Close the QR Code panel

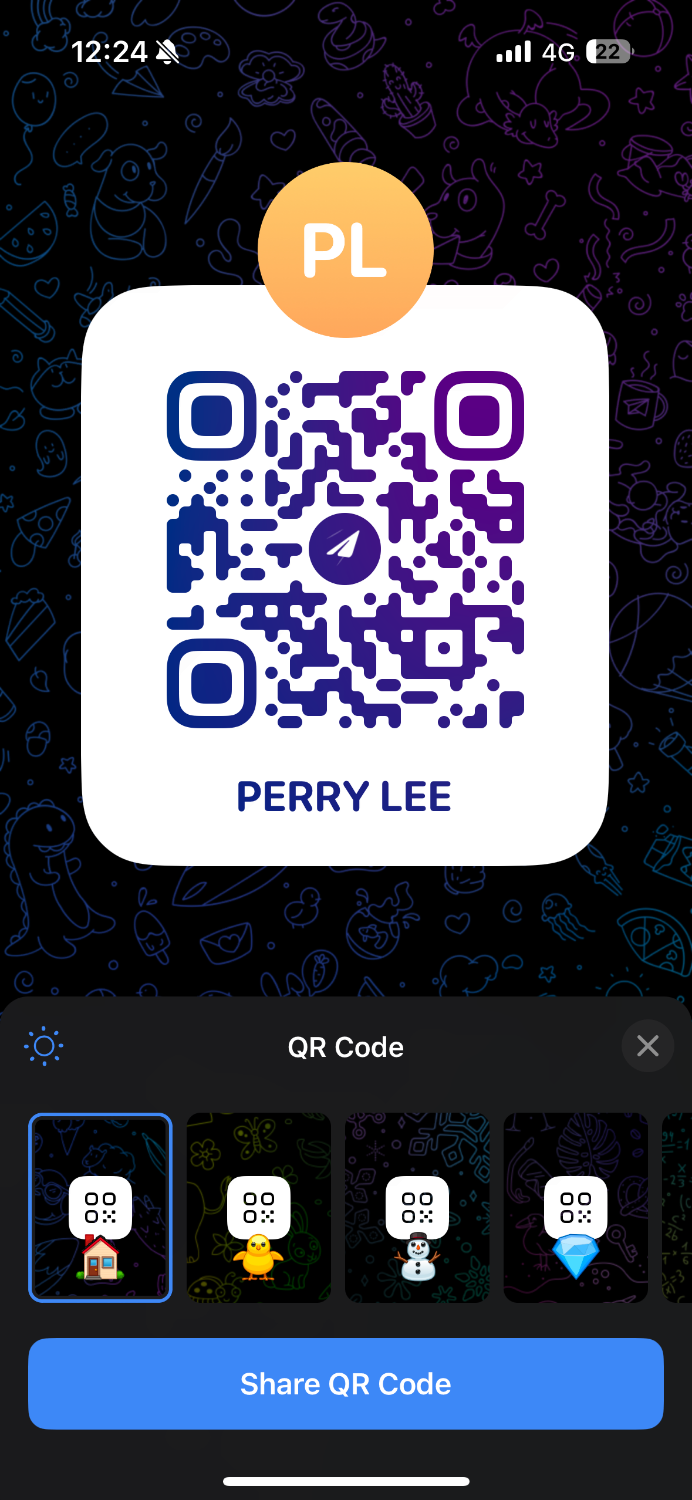point(647,1046)
